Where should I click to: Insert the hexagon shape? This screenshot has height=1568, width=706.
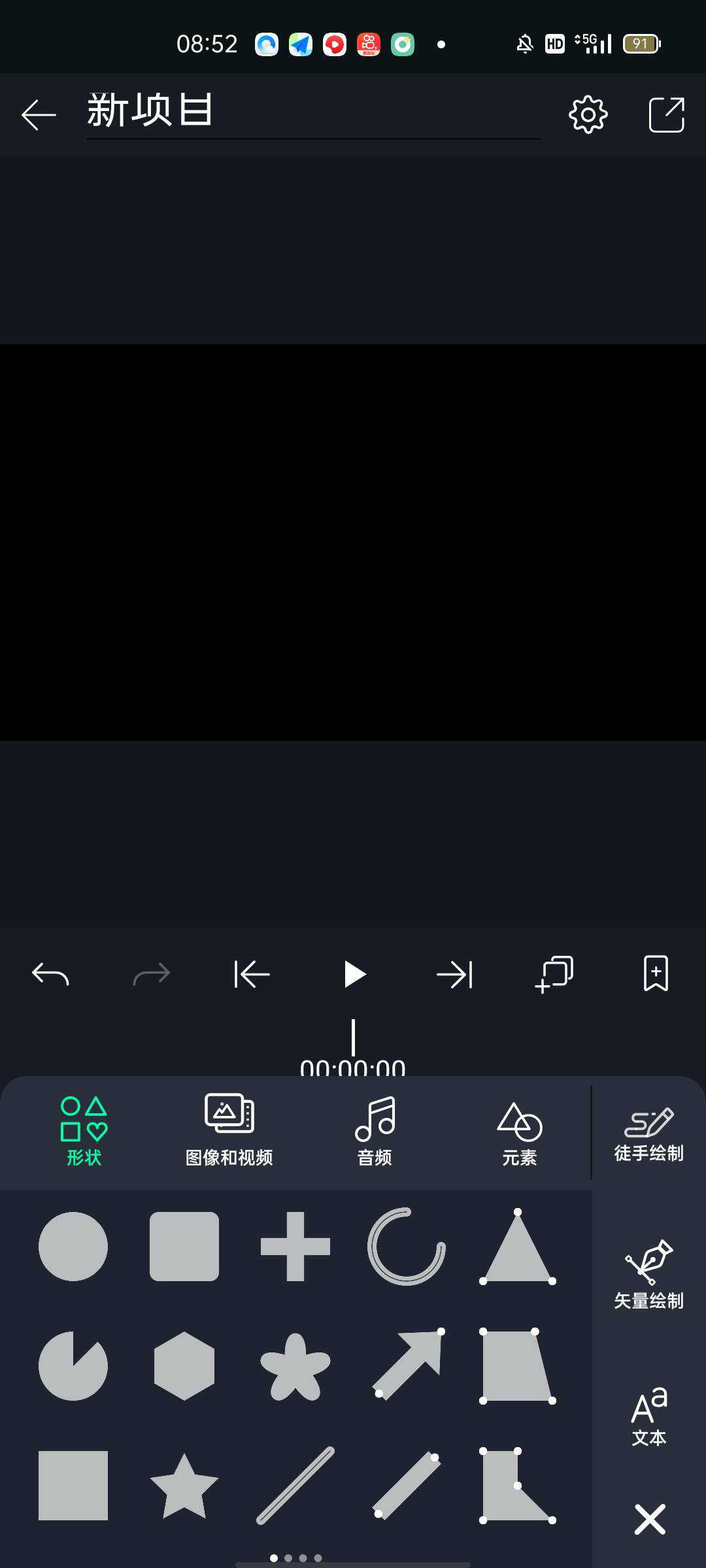pos(184,1366)
